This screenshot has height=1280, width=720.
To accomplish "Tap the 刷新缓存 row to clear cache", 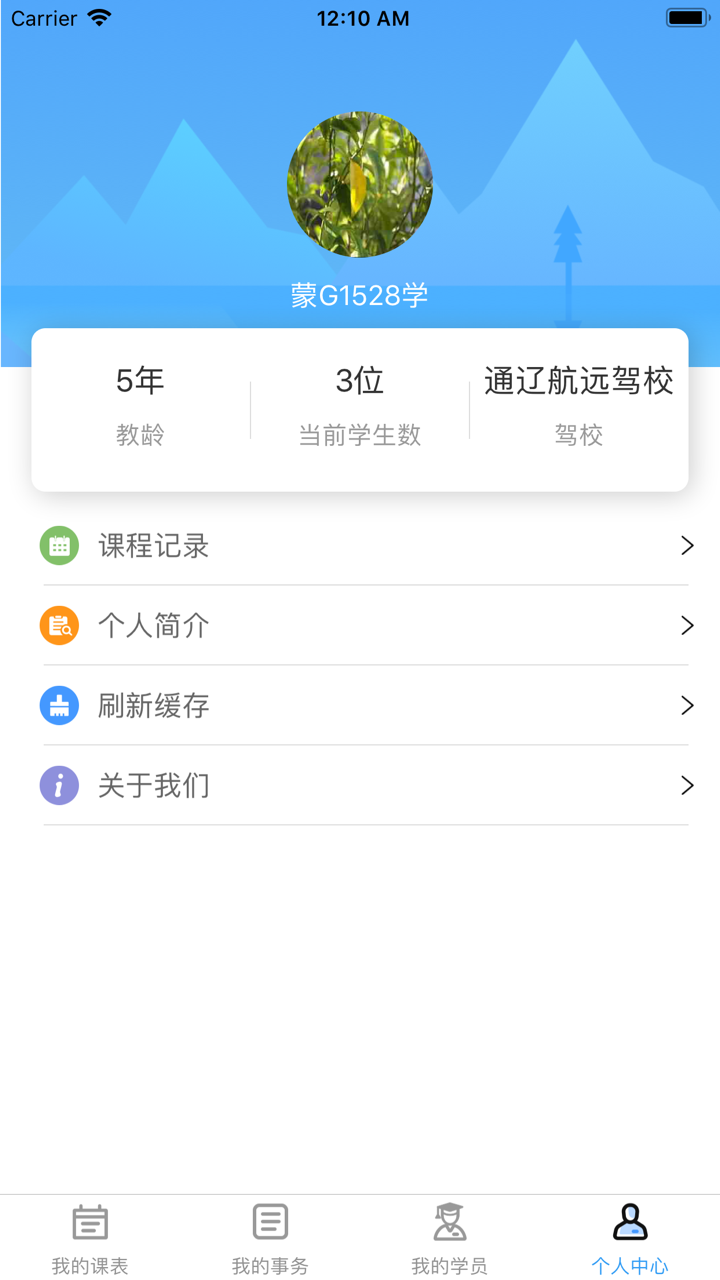I will tap(360, 705).
